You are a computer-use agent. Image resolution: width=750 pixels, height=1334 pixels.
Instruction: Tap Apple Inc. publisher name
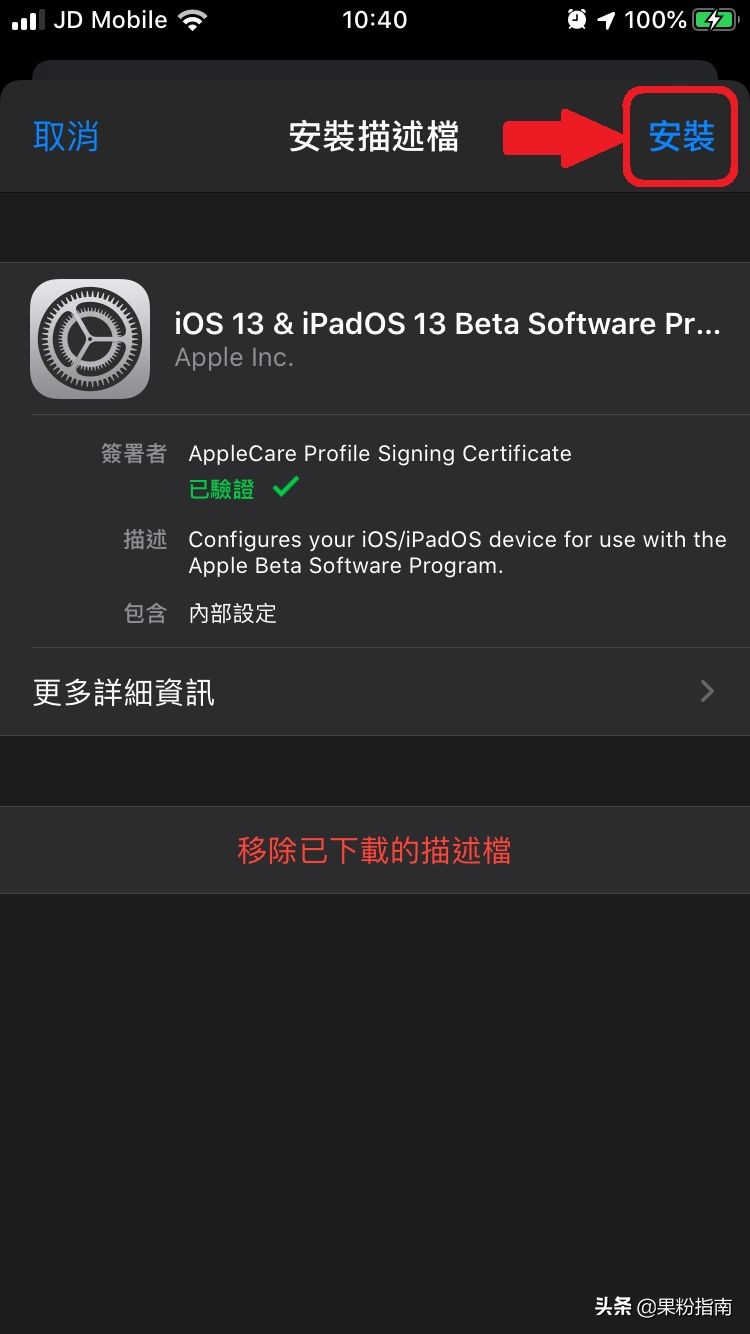[x=234, y=357]
